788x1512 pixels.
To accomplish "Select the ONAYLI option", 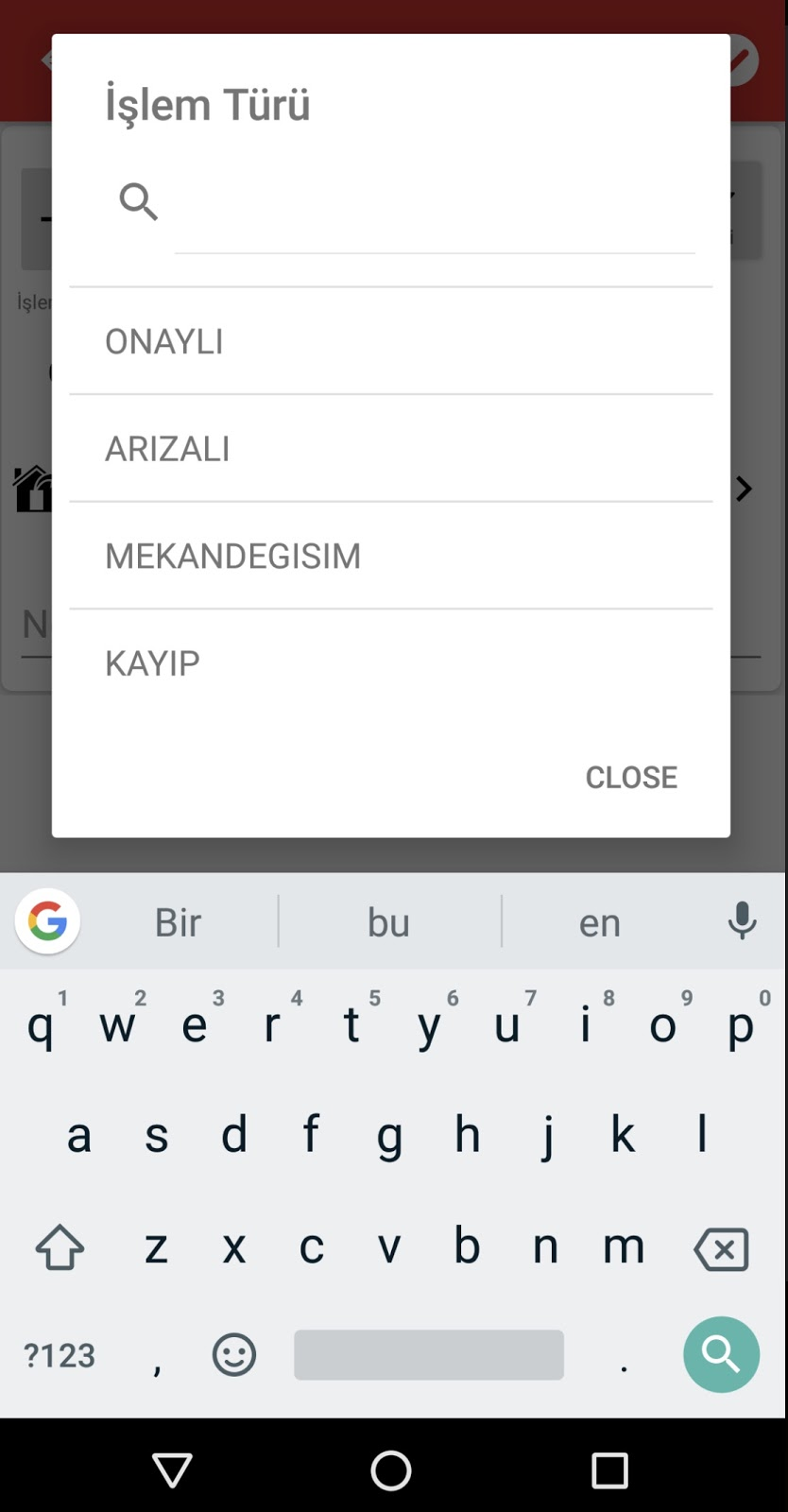I will (390, 341).
